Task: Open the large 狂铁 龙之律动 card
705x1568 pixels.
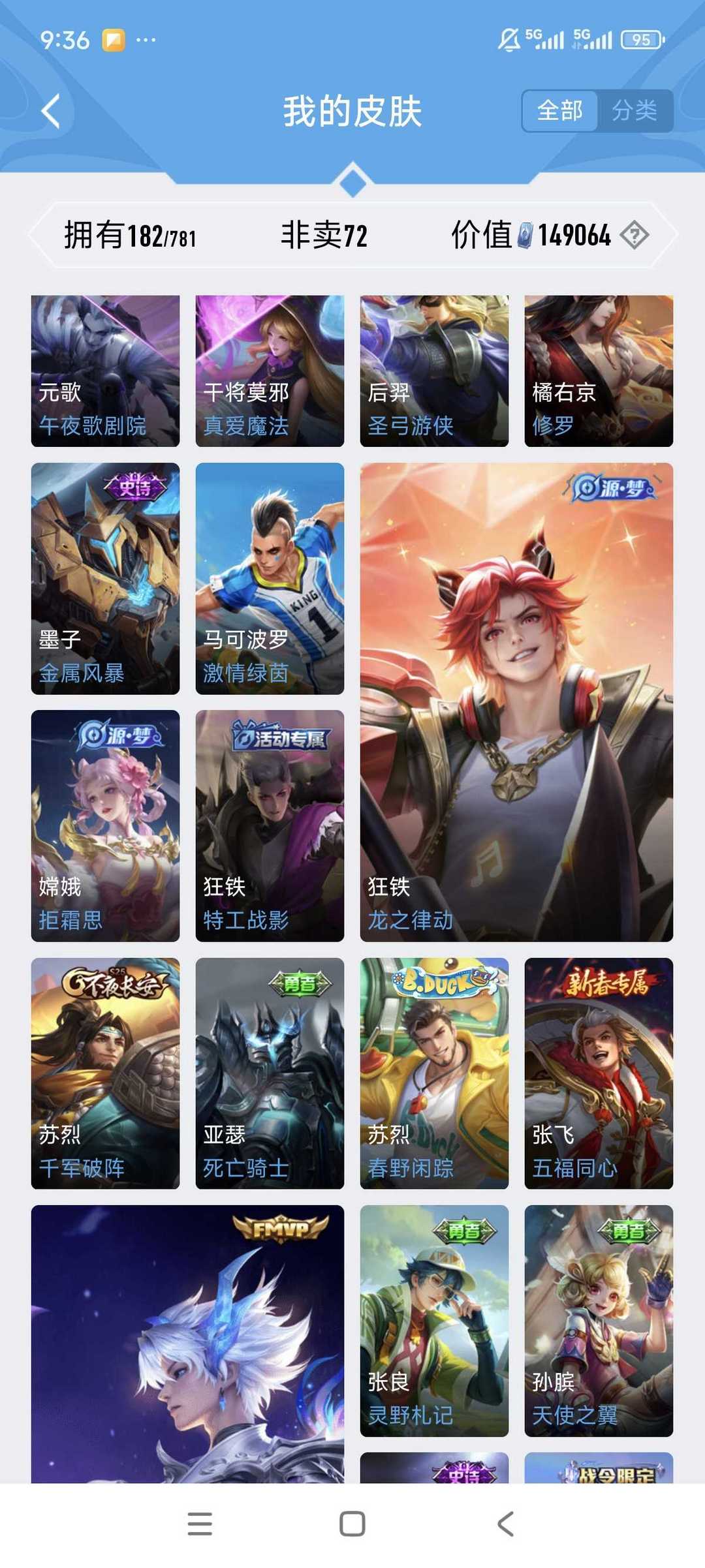Action: coord(516,701)
